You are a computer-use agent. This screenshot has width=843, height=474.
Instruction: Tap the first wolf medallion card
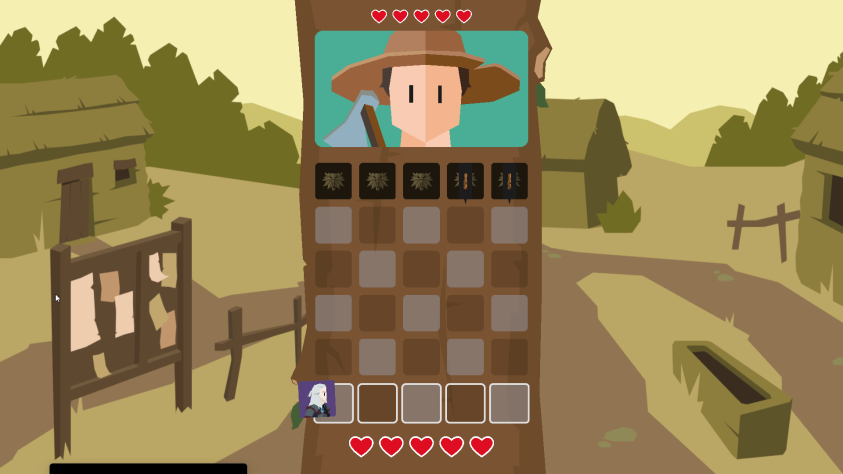333,181
